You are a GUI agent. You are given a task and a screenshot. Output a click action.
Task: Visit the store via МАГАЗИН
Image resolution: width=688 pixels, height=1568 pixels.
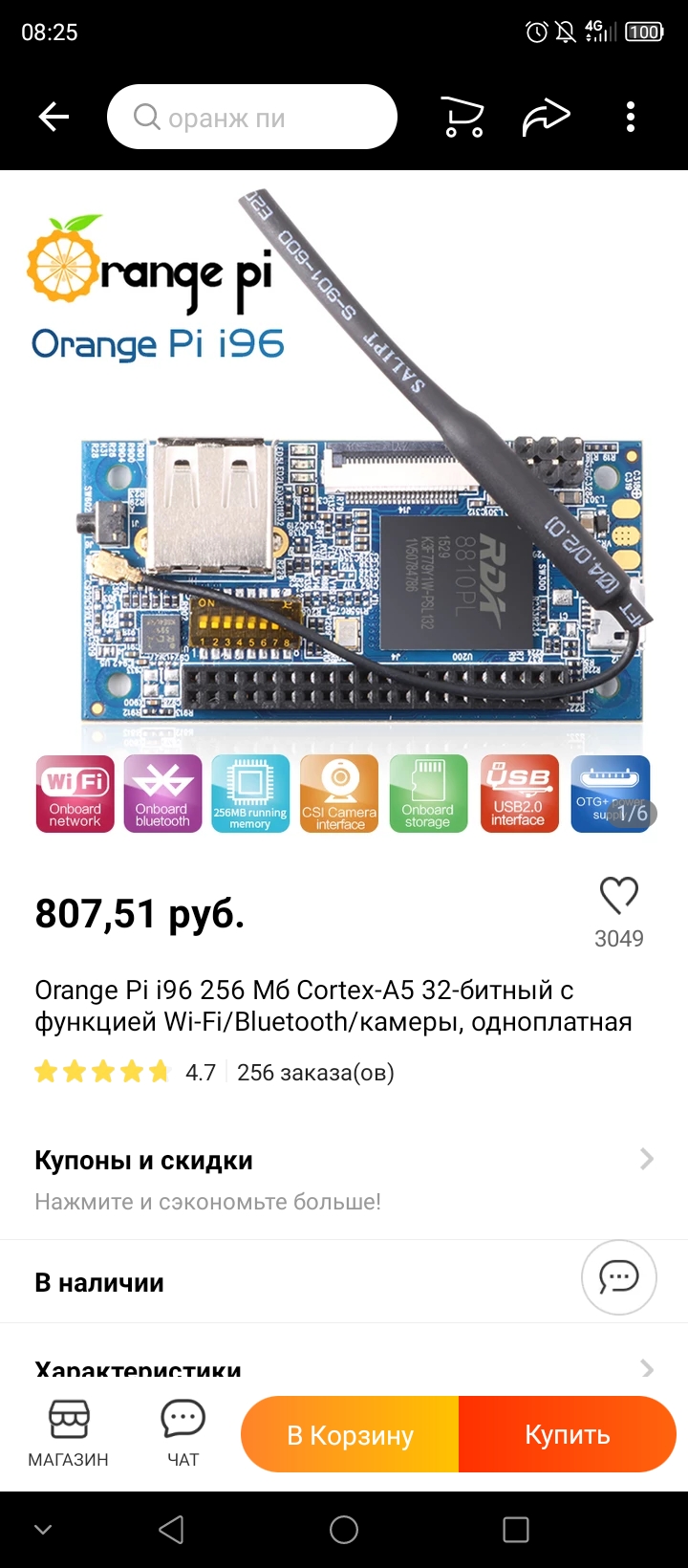coord(69,1433)
